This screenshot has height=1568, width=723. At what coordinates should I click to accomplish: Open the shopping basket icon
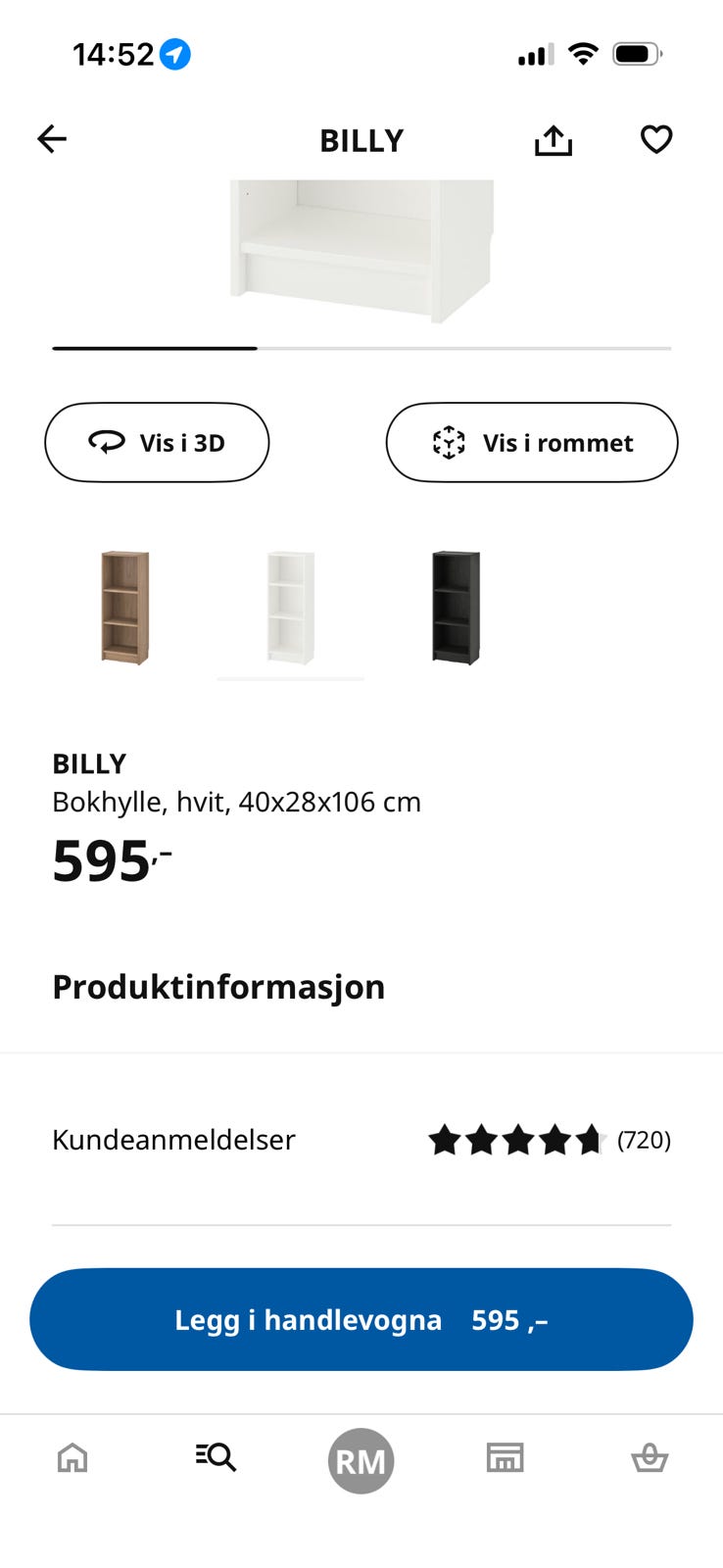[650, 1458]
